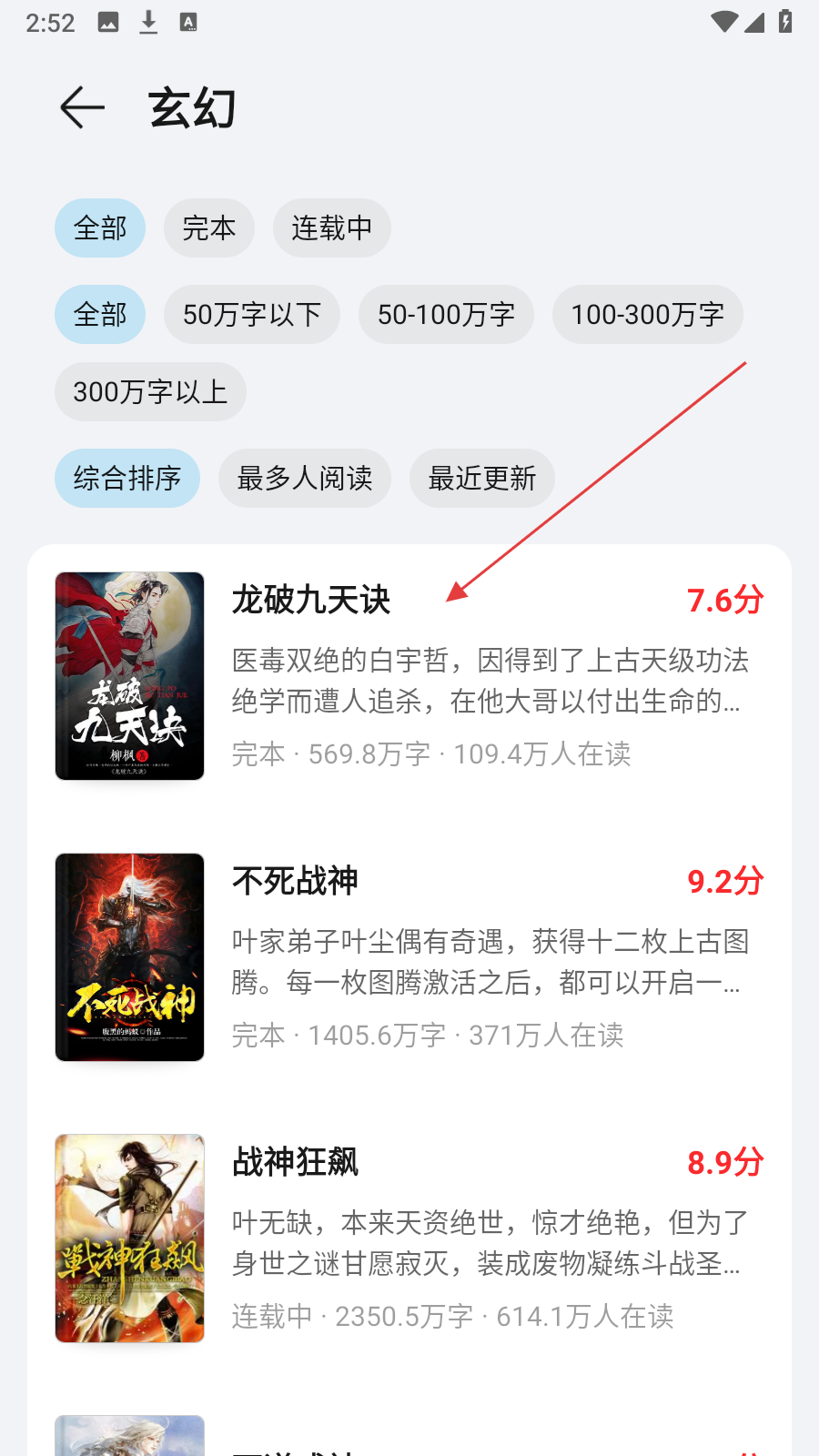This screenshot has height=1456, width=819.
Task: Select the 综合排序 sort chip
Action: [127, 479]
